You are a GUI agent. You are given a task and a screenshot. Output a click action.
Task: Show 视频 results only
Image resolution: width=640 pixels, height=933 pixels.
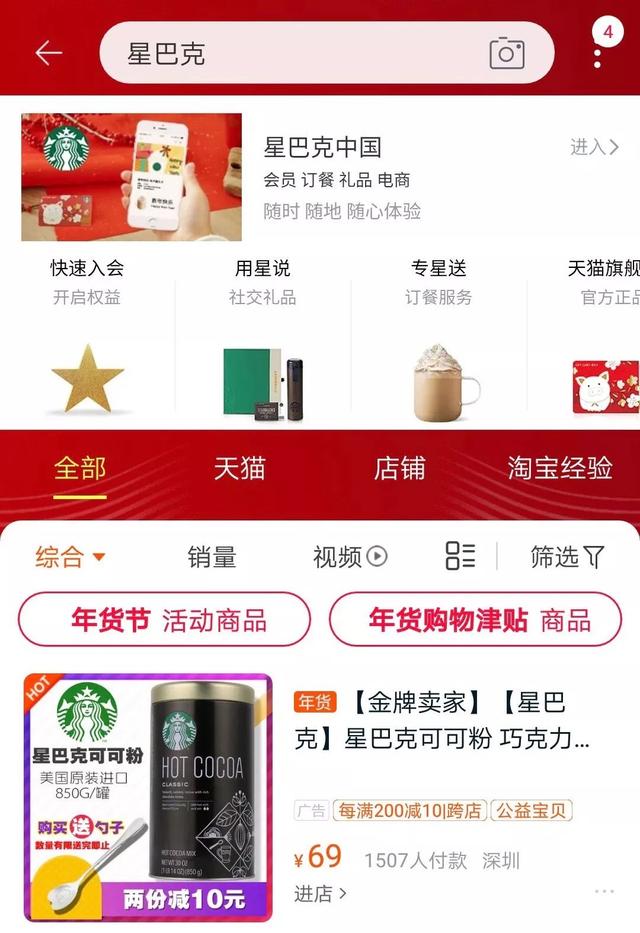349,556
